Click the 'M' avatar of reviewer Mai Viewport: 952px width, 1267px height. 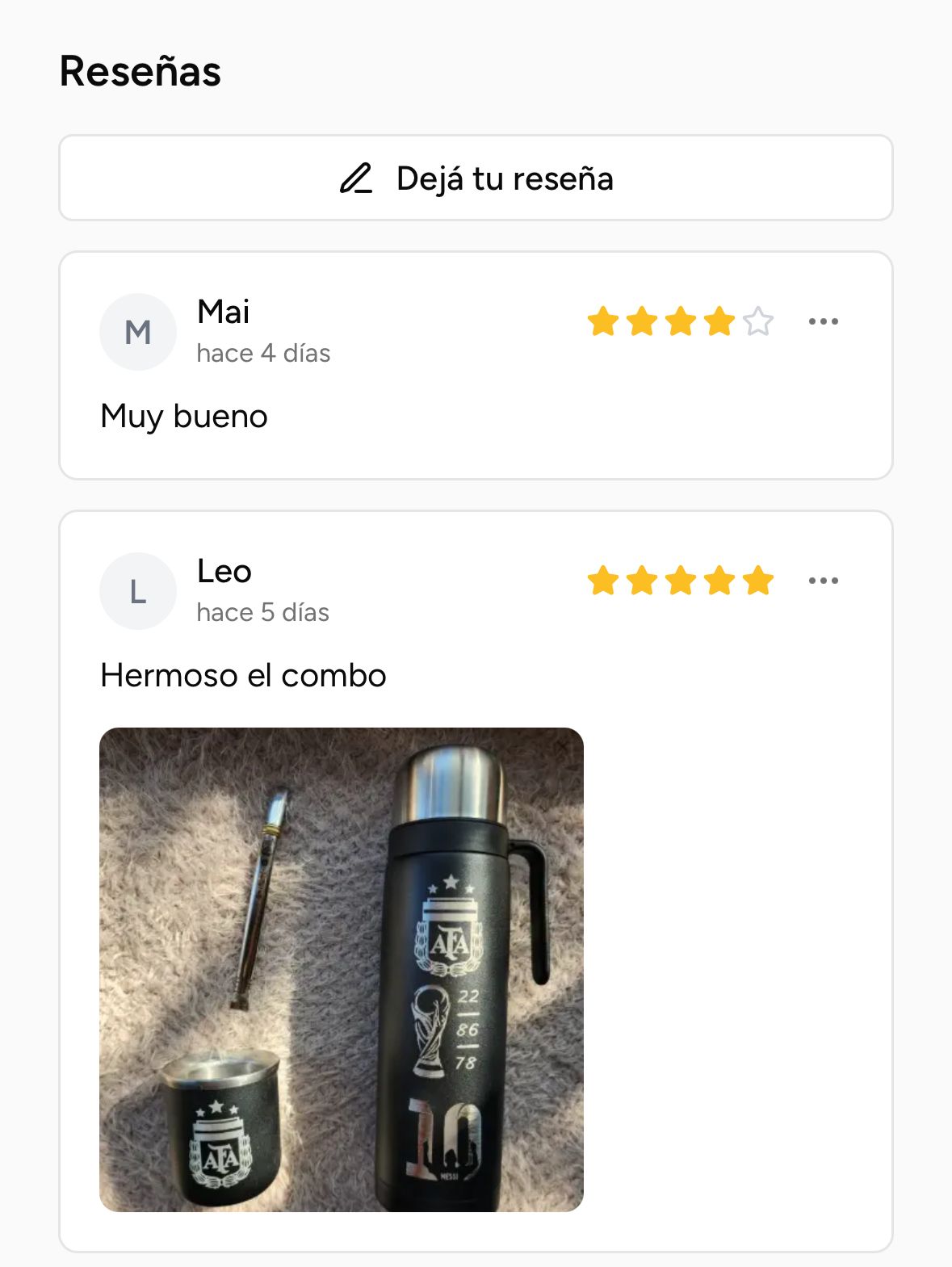click(x=137, y=331)
